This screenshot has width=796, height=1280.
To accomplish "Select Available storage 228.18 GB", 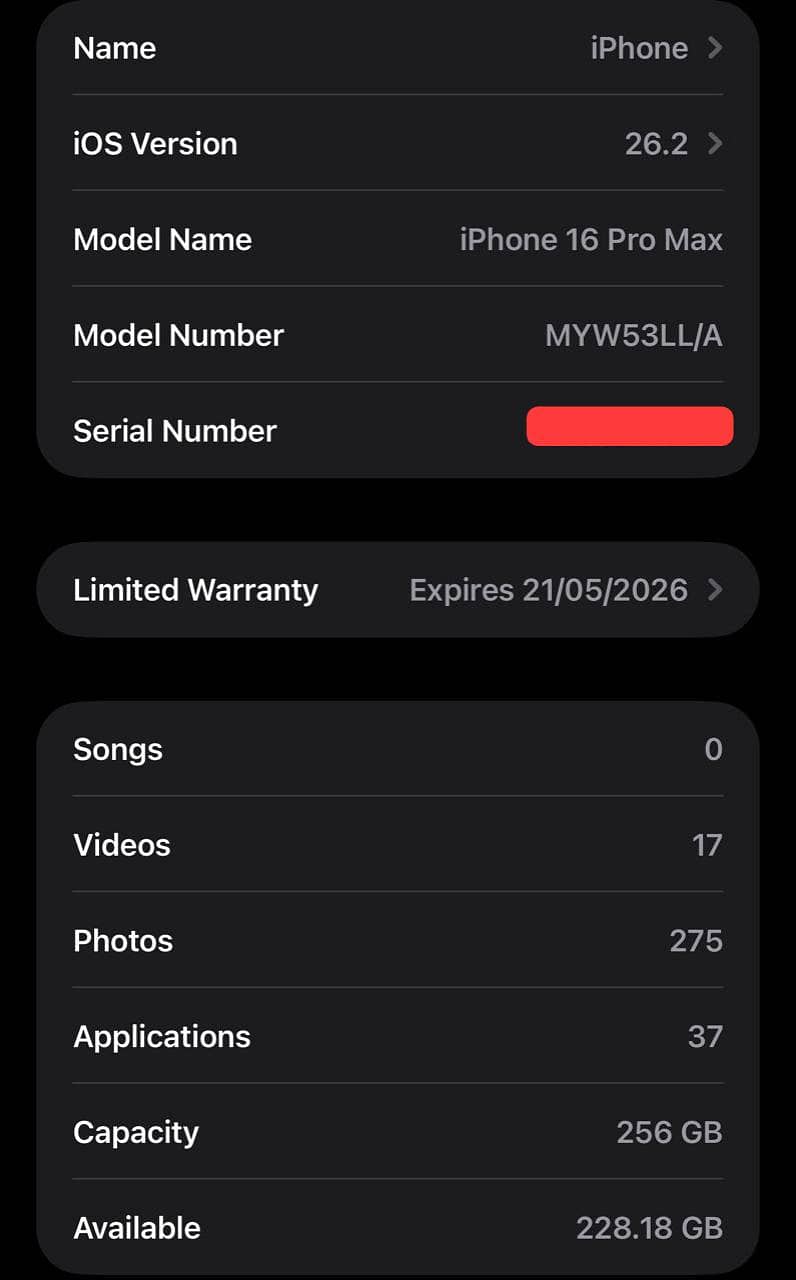I will 397,1227.
